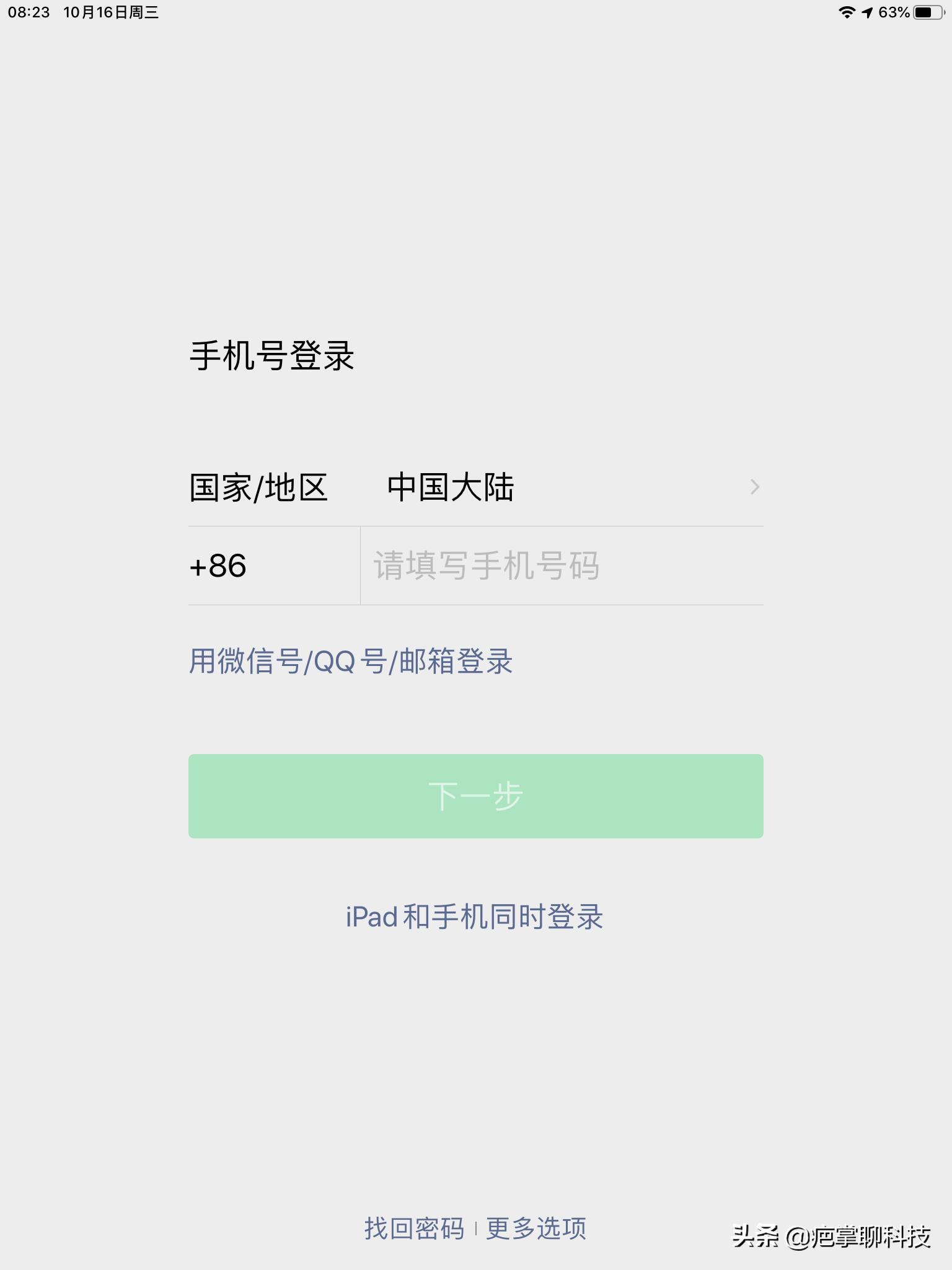Open the 国家/地区 country selector row
952x1270 pixels.
pyautogui.click(x=475, y=487)
